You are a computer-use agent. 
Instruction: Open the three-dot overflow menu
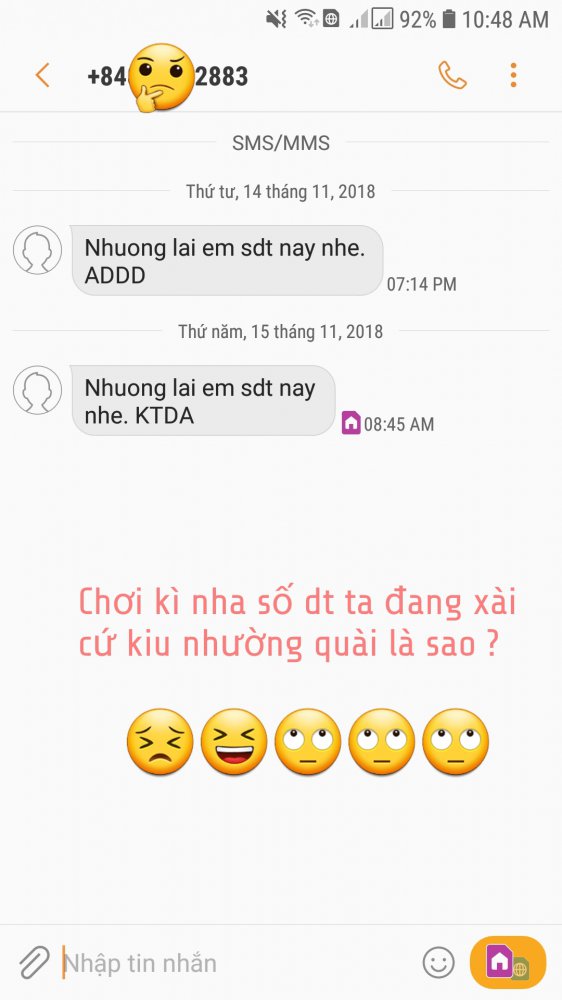[x=514, y=75]
